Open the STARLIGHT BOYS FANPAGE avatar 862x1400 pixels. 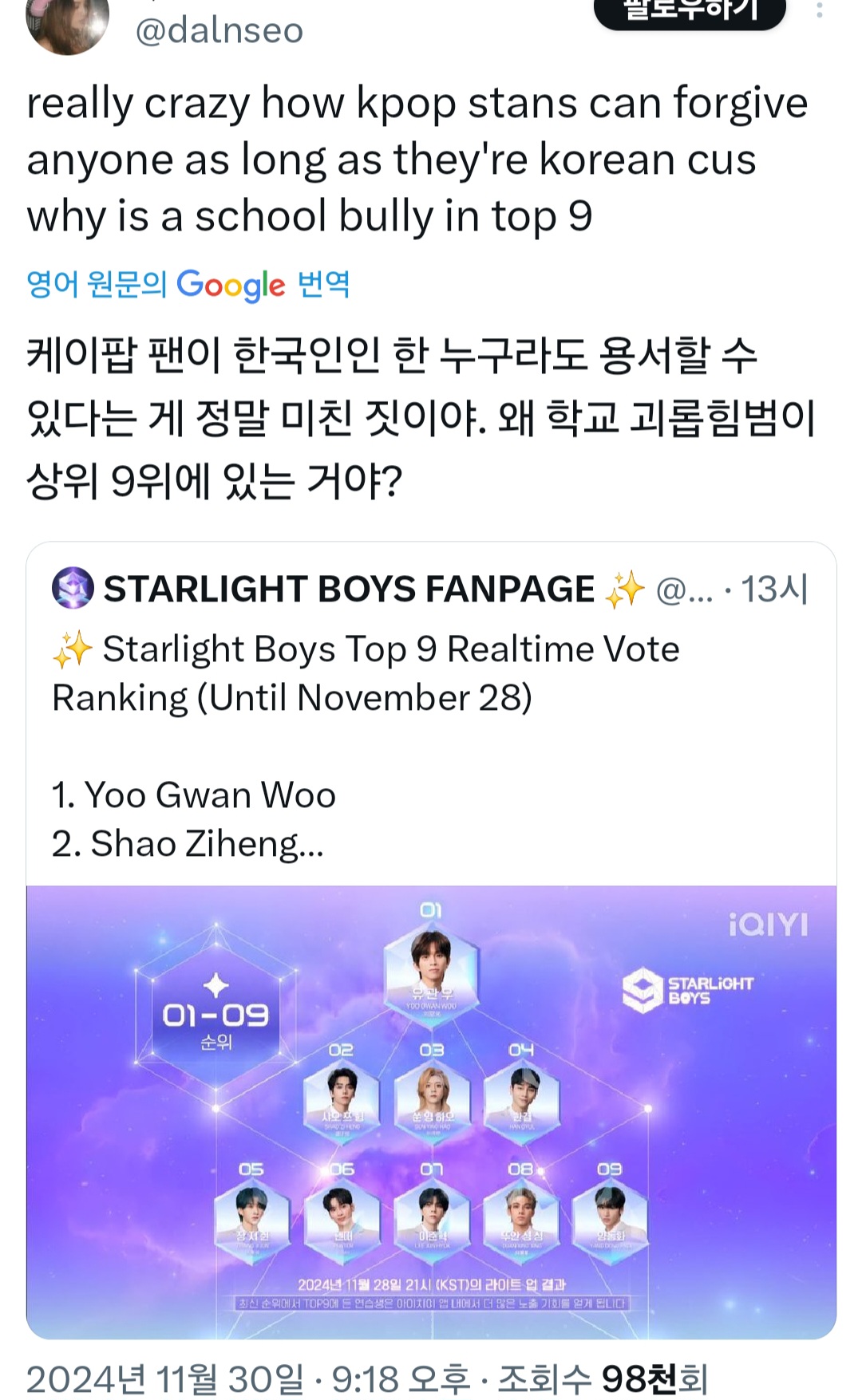[x=73, y=589]
